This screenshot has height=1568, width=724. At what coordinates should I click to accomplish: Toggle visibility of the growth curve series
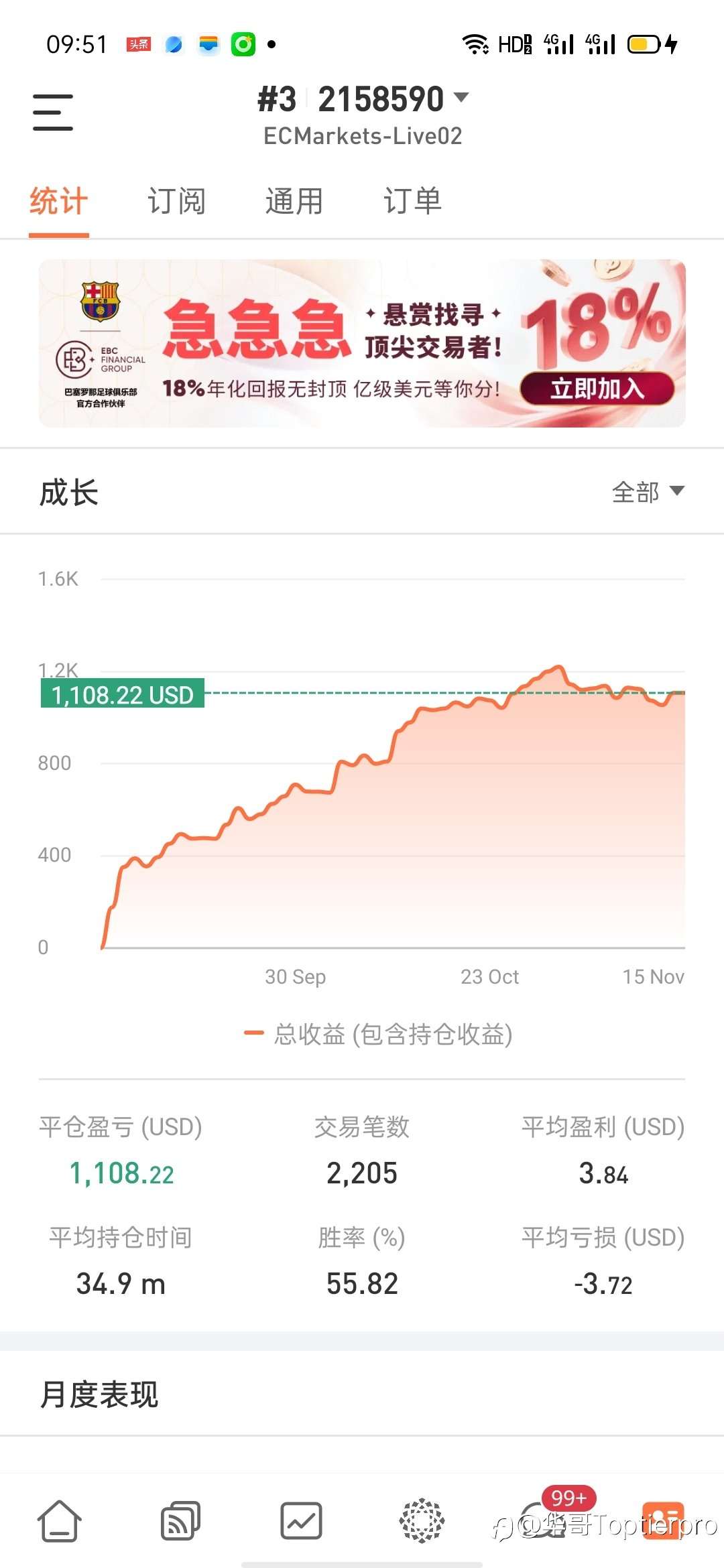(255, 1033)
